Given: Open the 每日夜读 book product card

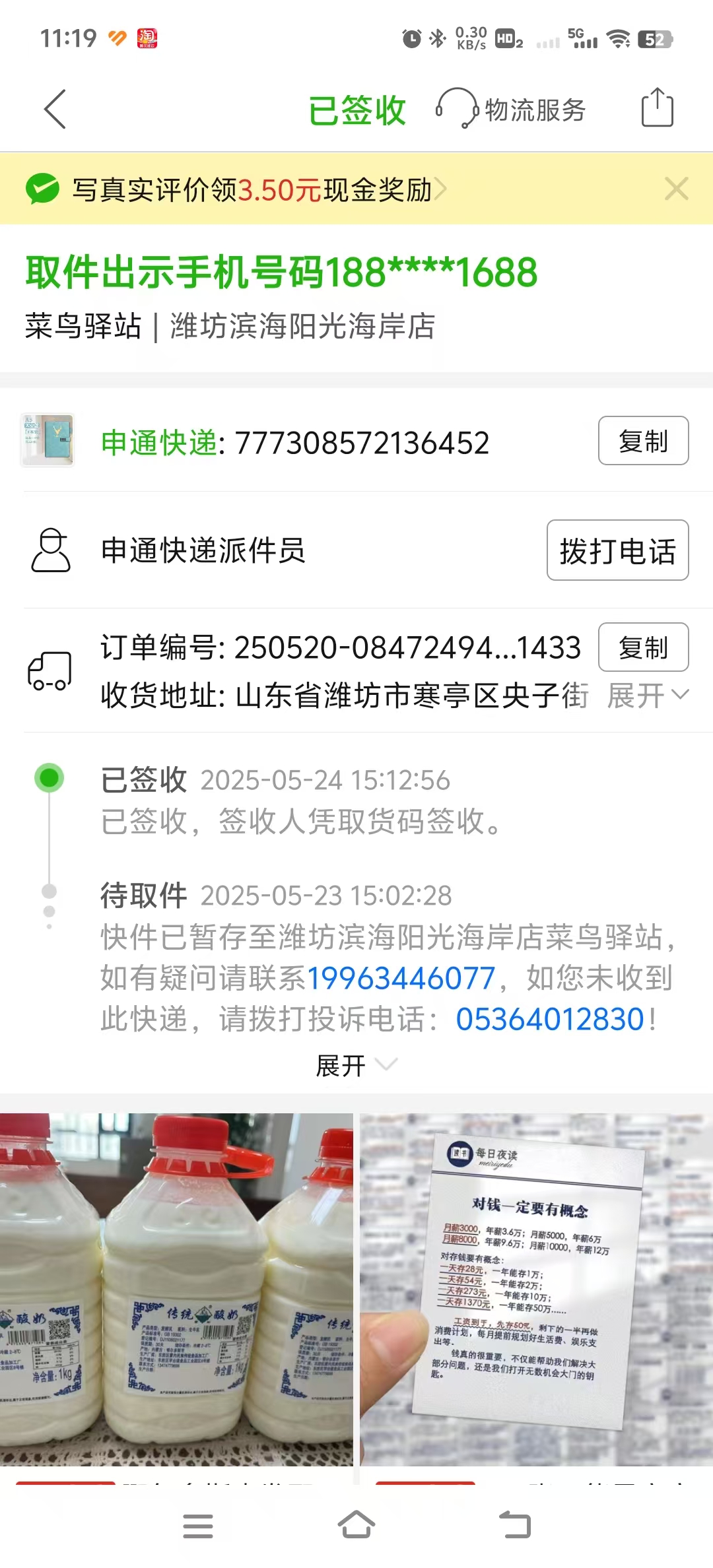Looking at the screenshot, I should pyautogui.click(x=536, y=1288).
